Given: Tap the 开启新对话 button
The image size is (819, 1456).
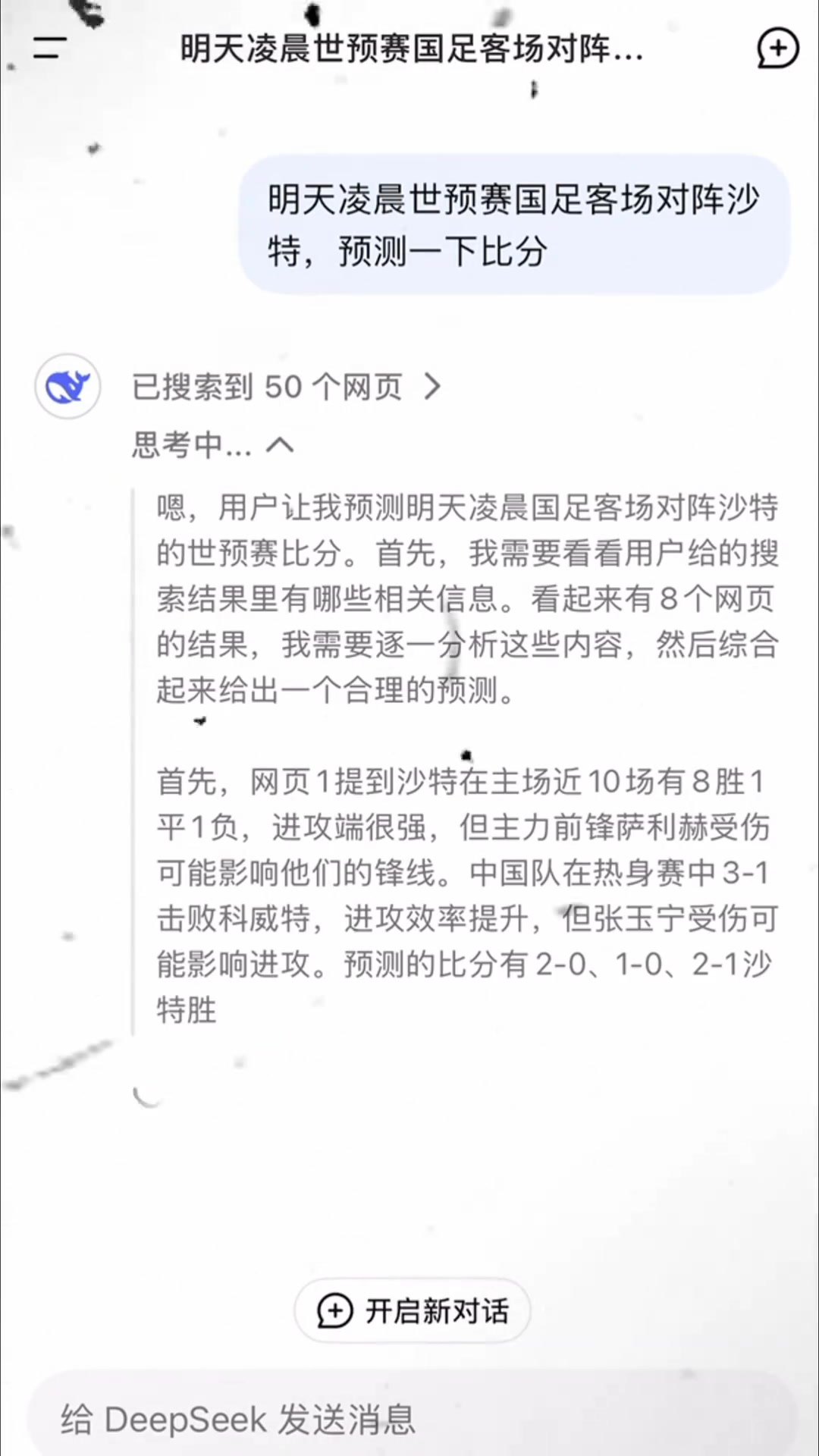Looking at the screenshot, I should point(412,1311).
